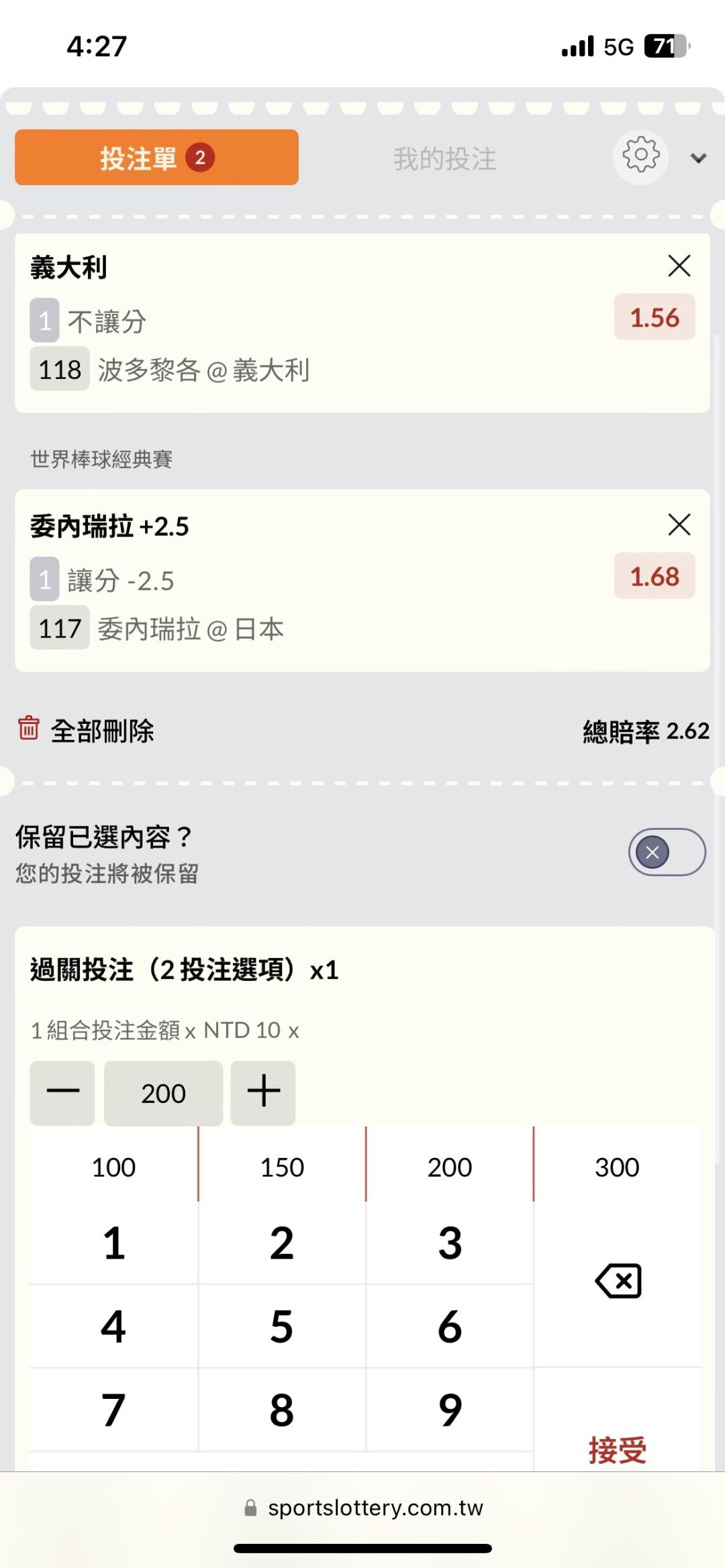Open the settings gear icon

pyautogui.click(x=640, y=156)
